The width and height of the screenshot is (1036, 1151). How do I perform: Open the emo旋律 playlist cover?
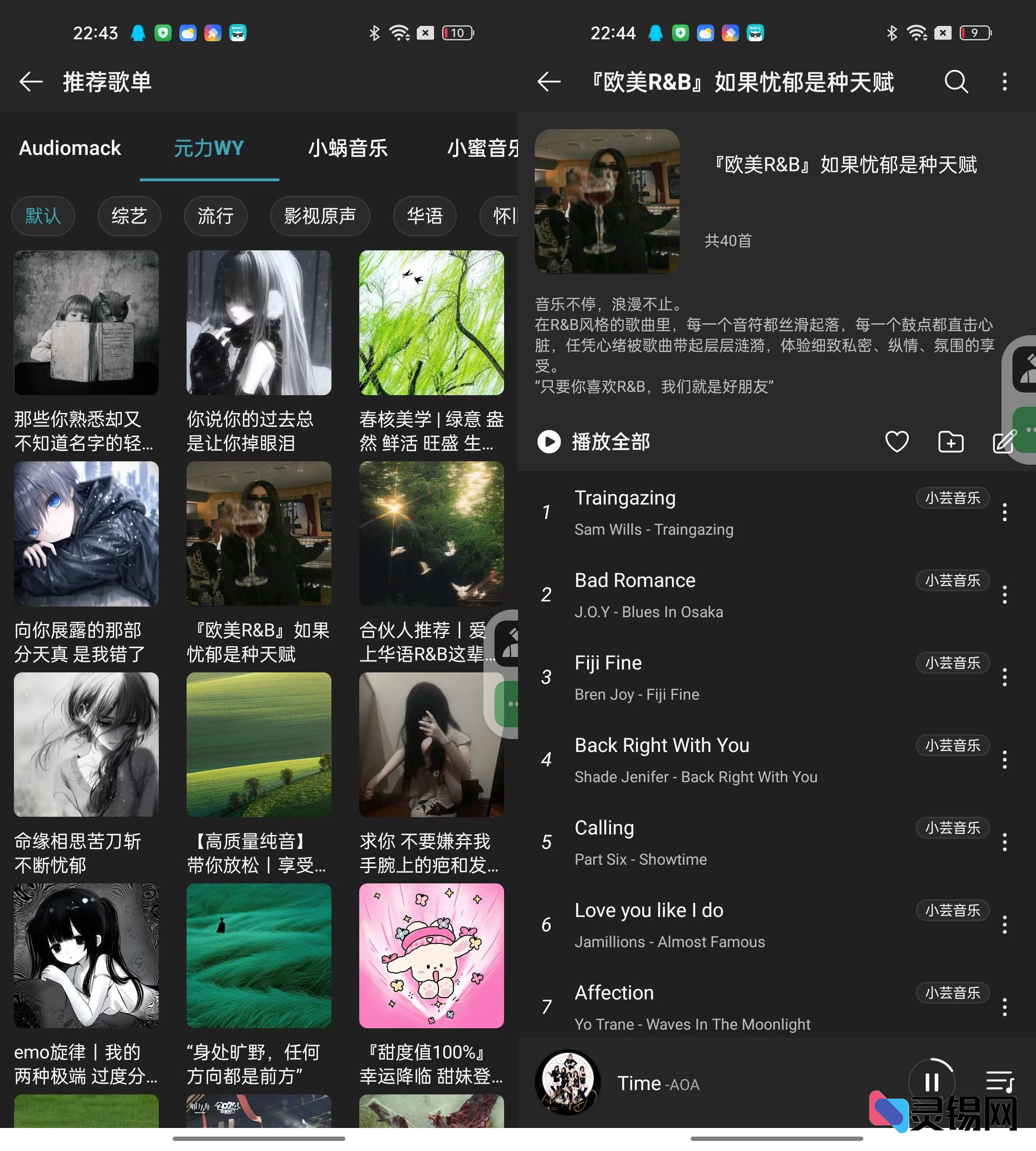point(86,955)
